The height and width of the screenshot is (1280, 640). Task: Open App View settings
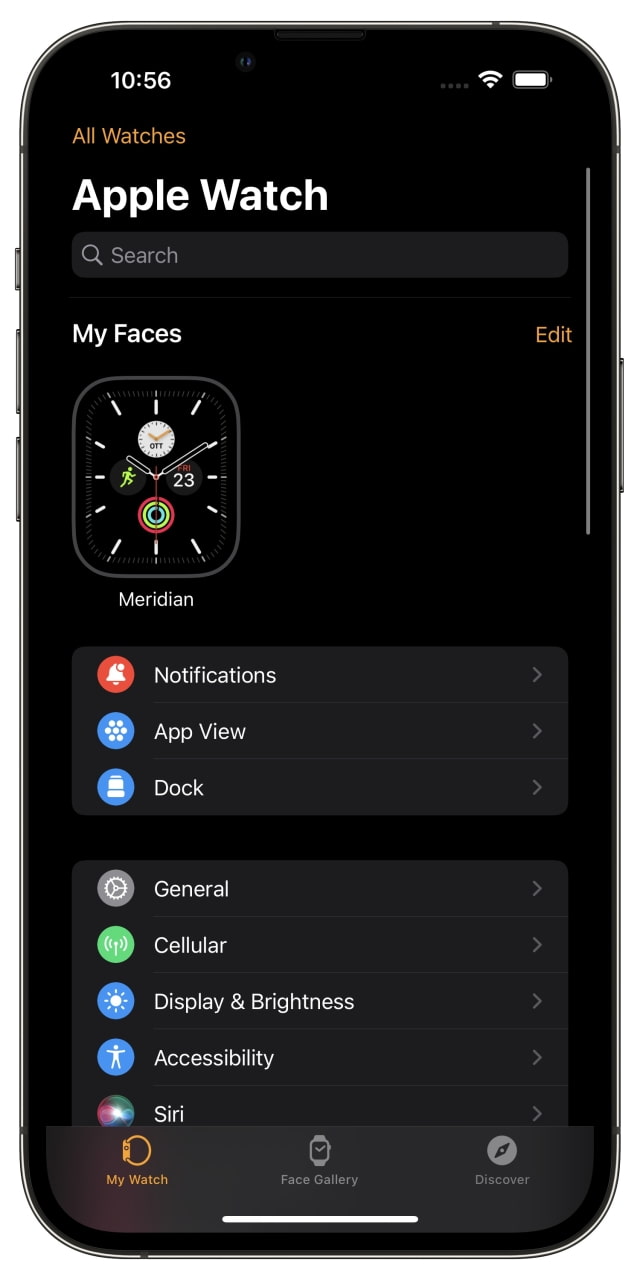point(320,731)
